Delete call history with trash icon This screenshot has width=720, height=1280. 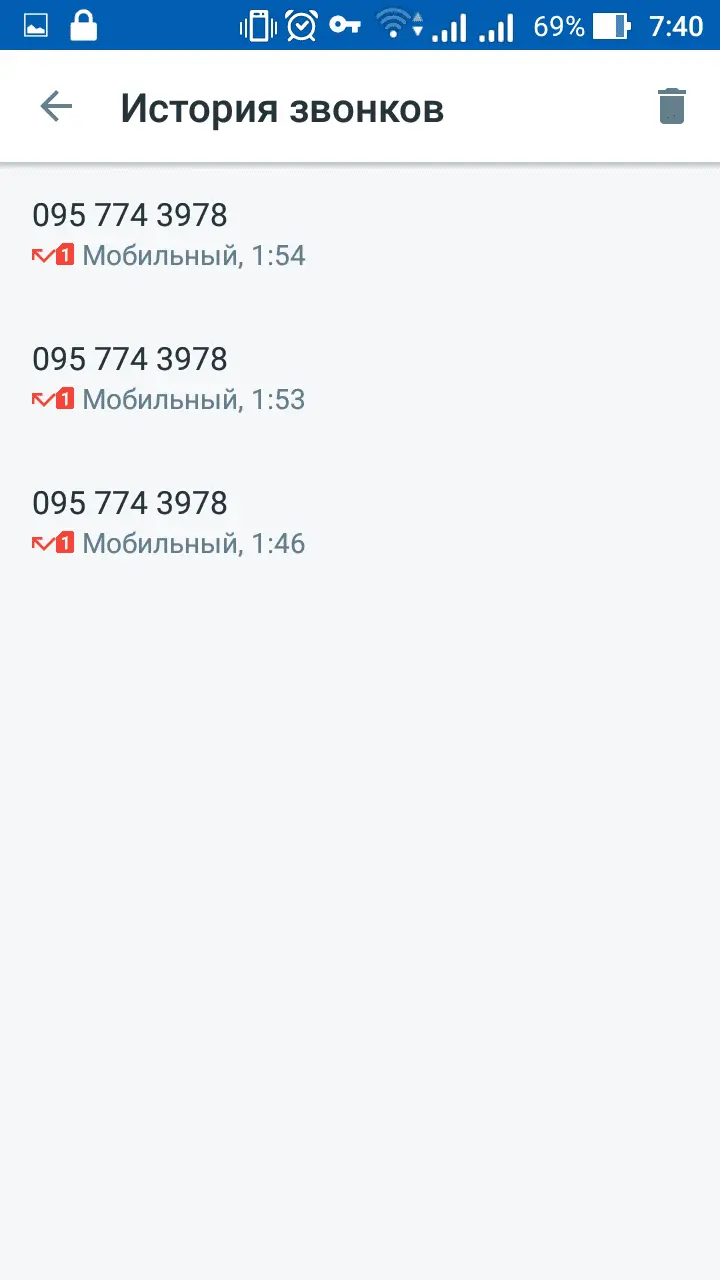coord(672,106)
